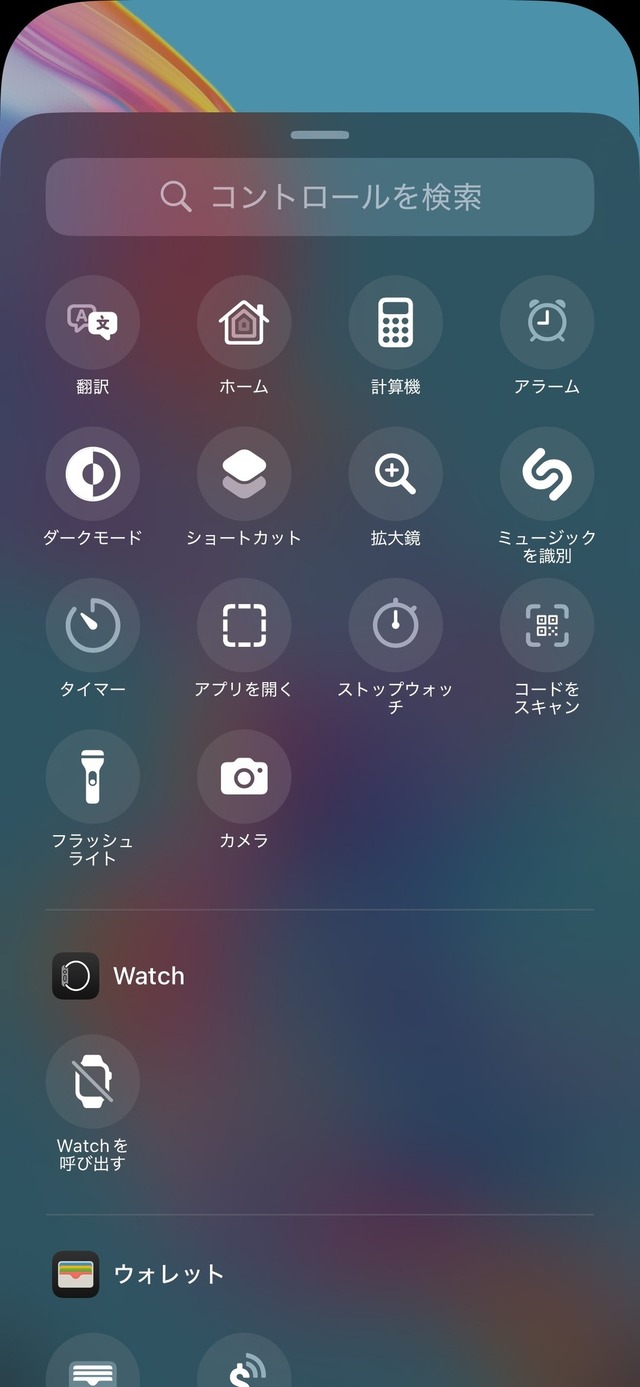The image size is (640, 1387).
Task: Select the Watchを呼び出す control
Action: [x=93, y=1081]
